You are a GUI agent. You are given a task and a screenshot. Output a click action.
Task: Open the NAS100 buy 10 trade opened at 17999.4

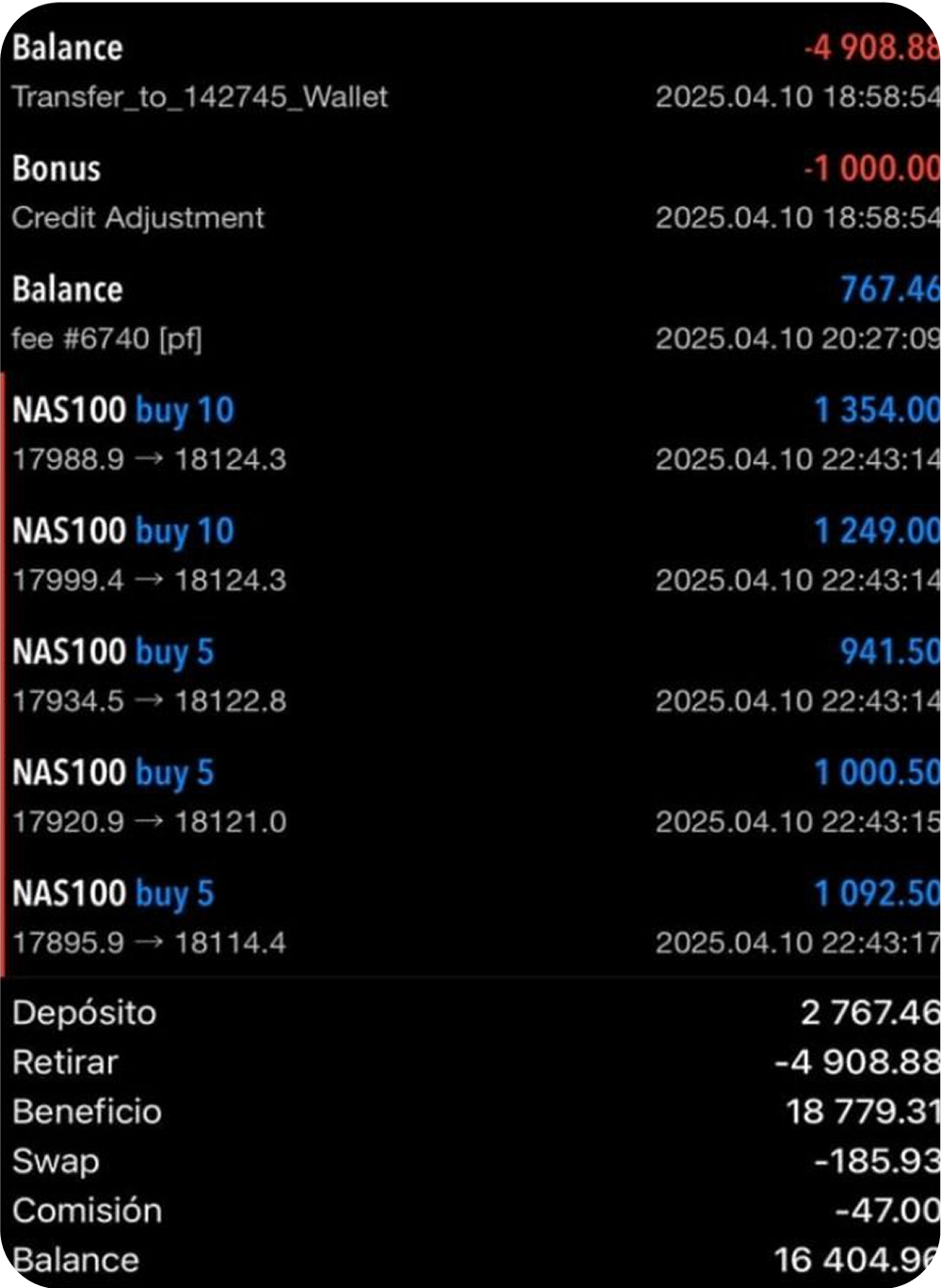point(471,555)
